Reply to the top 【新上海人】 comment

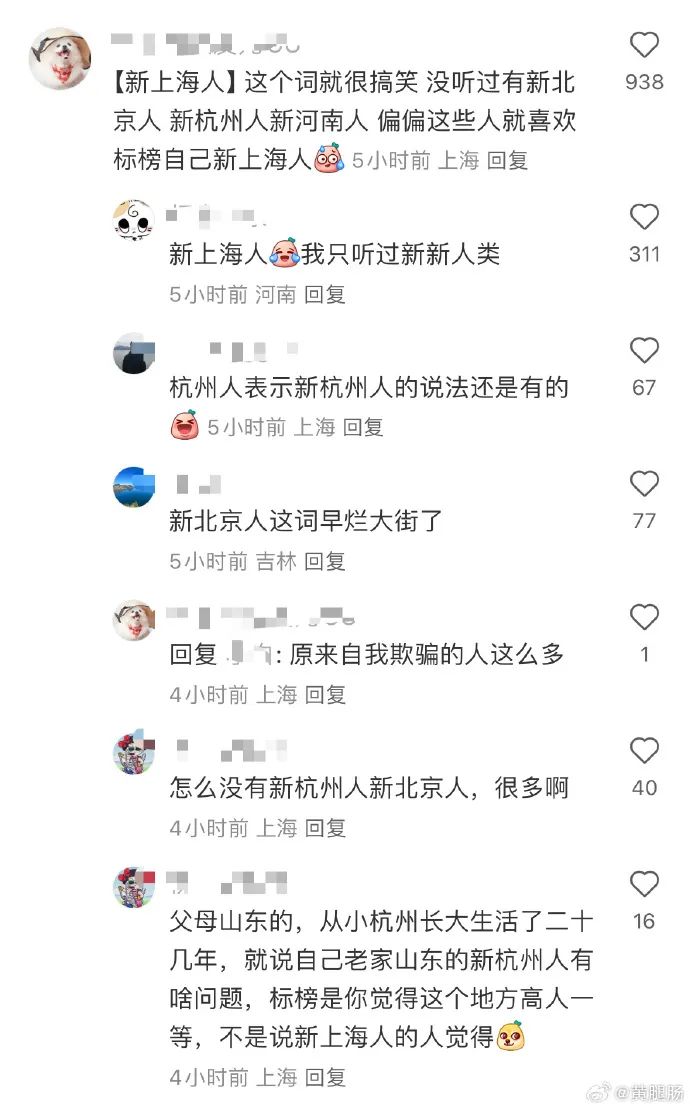click(507, 160)
